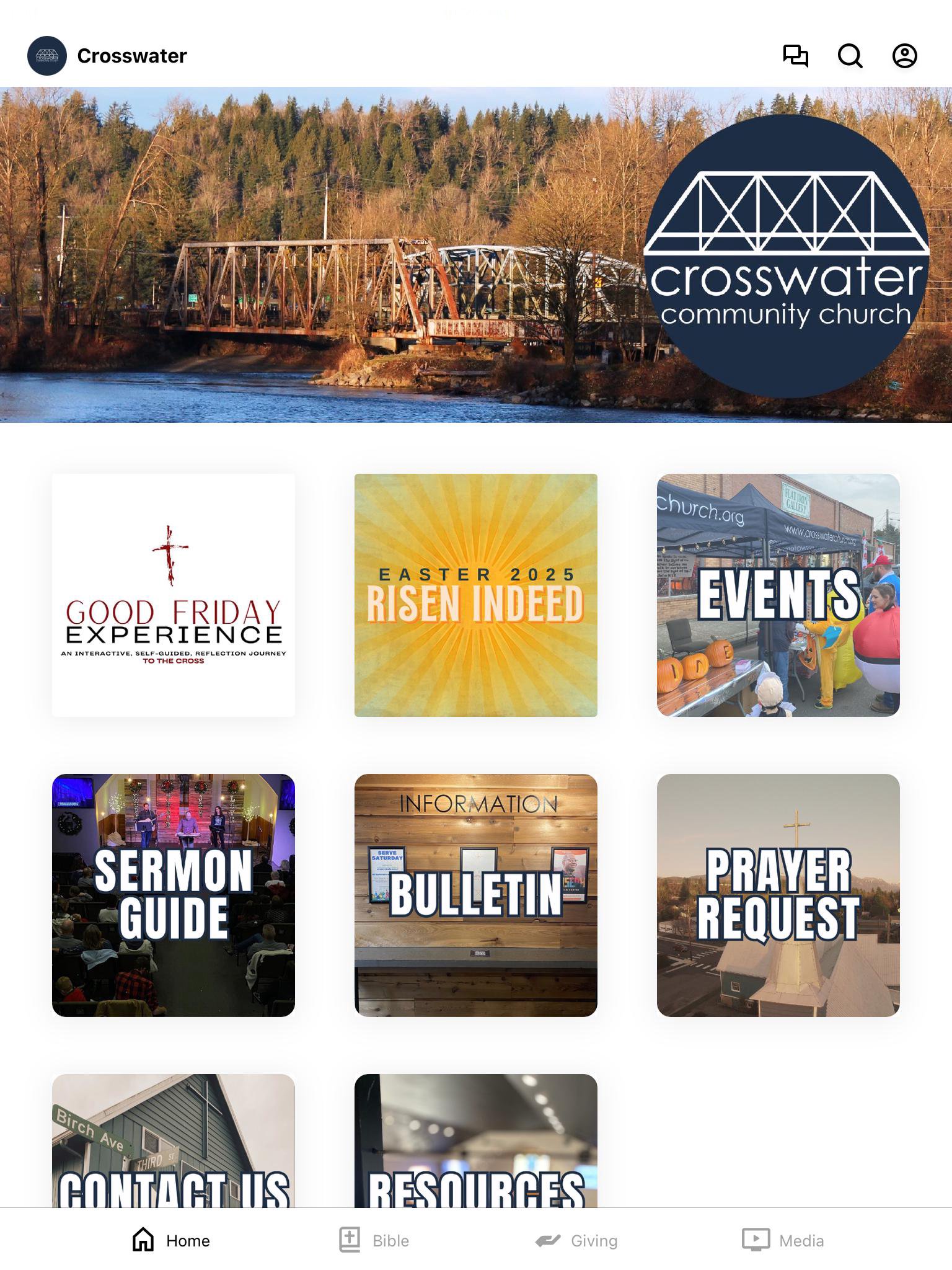Open the Sermon Guide tile
This screenshot has height=1270, width=952.
point(174,895)
